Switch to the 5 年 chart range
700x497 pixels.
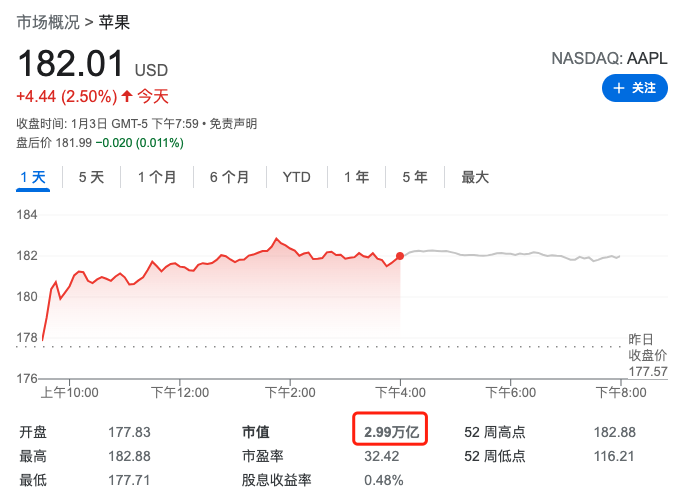tap(415, 177)
